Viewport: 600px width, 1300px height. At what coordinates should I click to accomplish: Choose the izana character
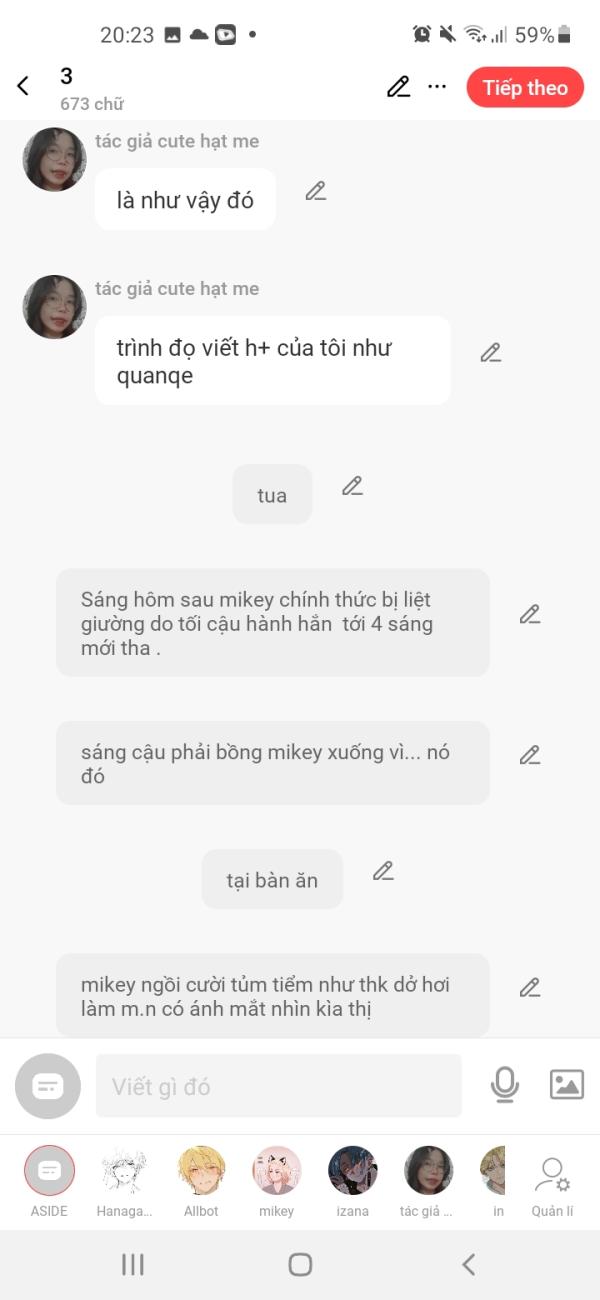353,1181
